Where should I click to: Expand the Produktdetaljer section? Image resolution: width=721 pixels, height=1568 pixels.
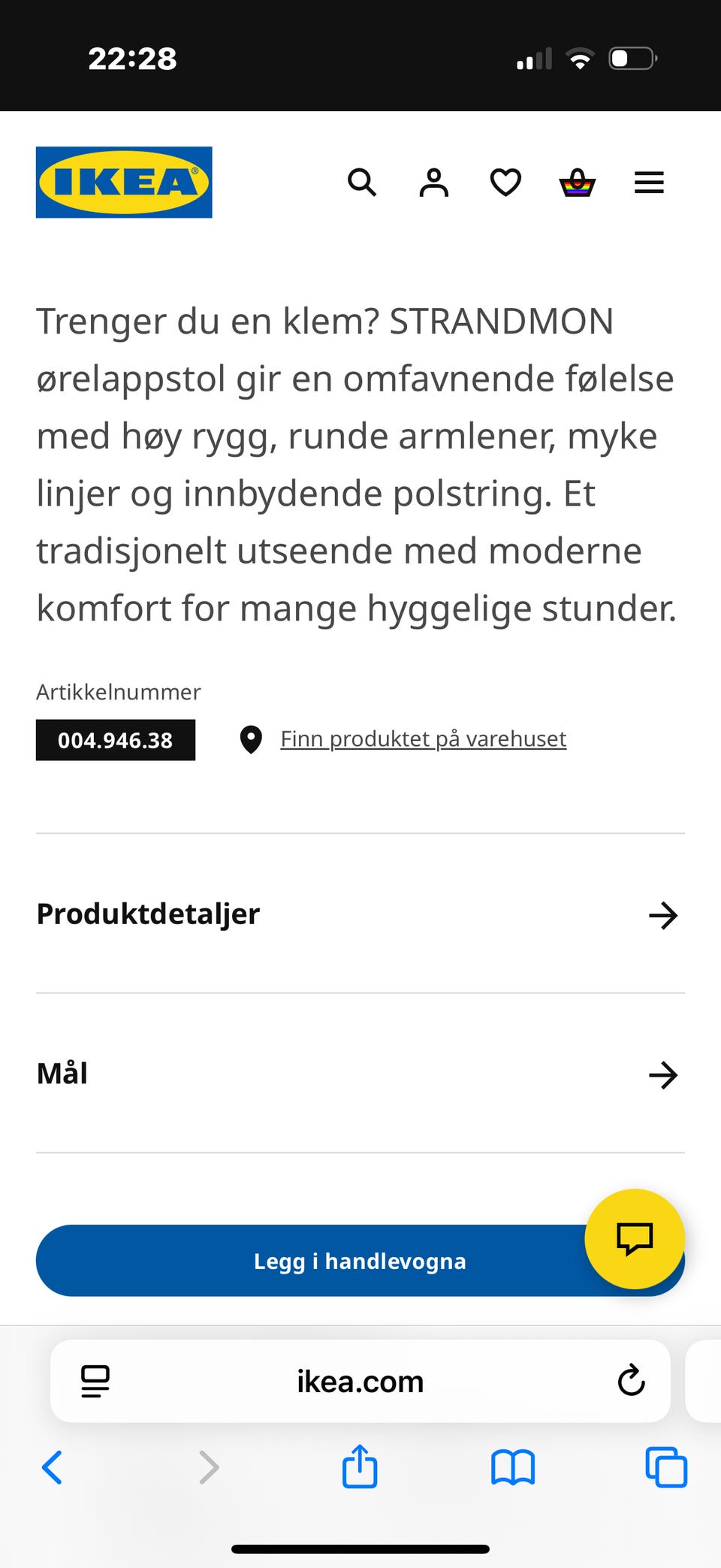tap(360, 915)
